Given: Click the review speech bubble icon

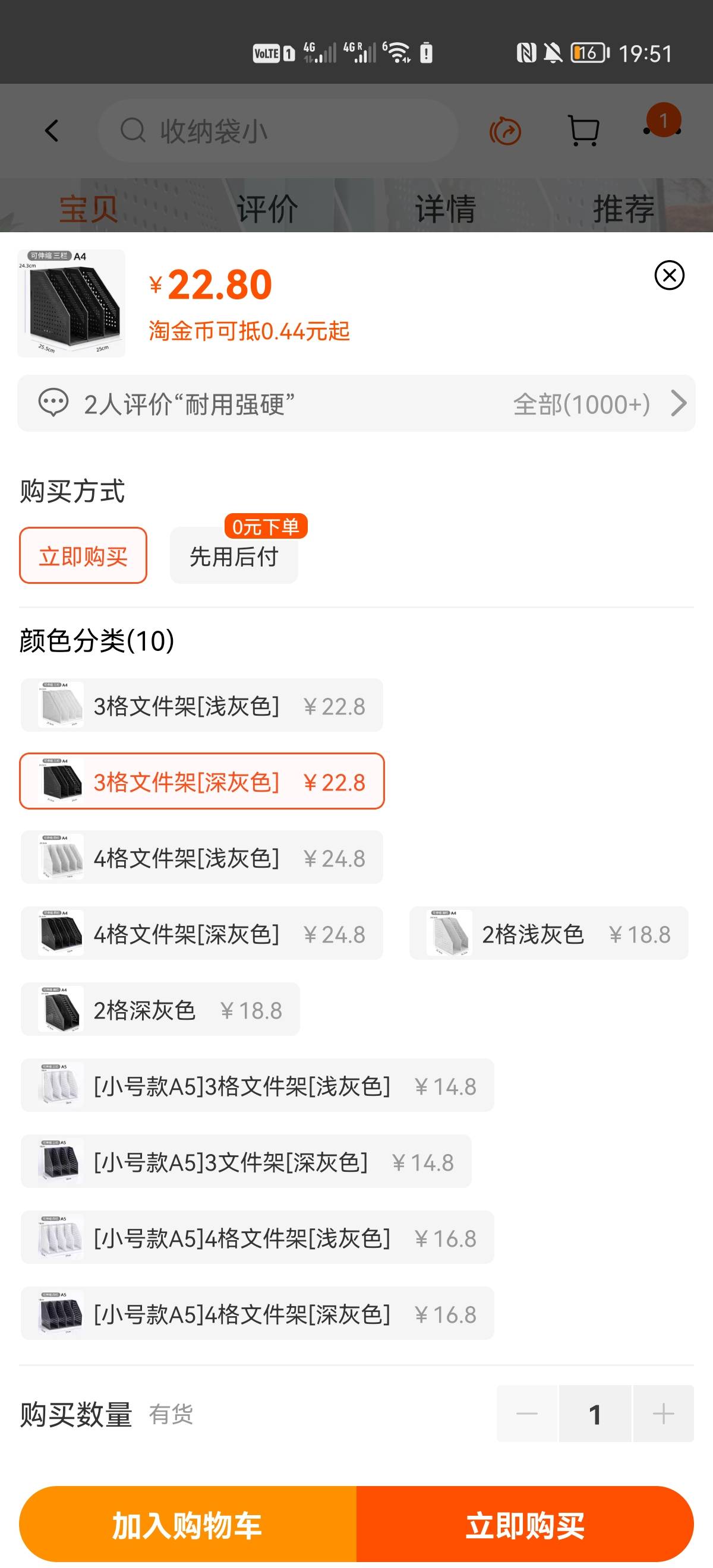Looking at the screenshot, I should (54, 403).
